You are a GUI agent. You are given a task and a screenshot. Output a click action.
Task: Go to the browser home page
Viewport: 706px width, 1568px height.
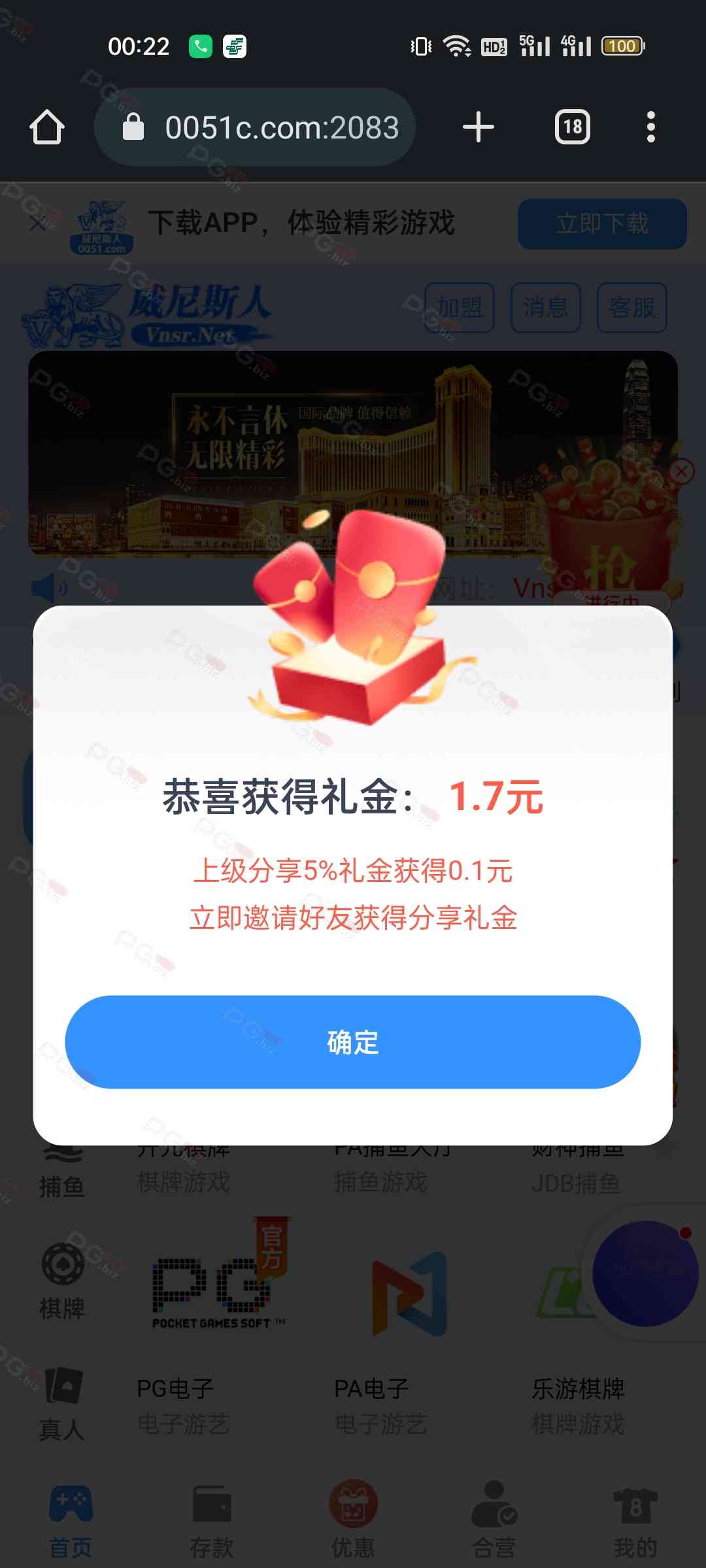coord(47,127)
